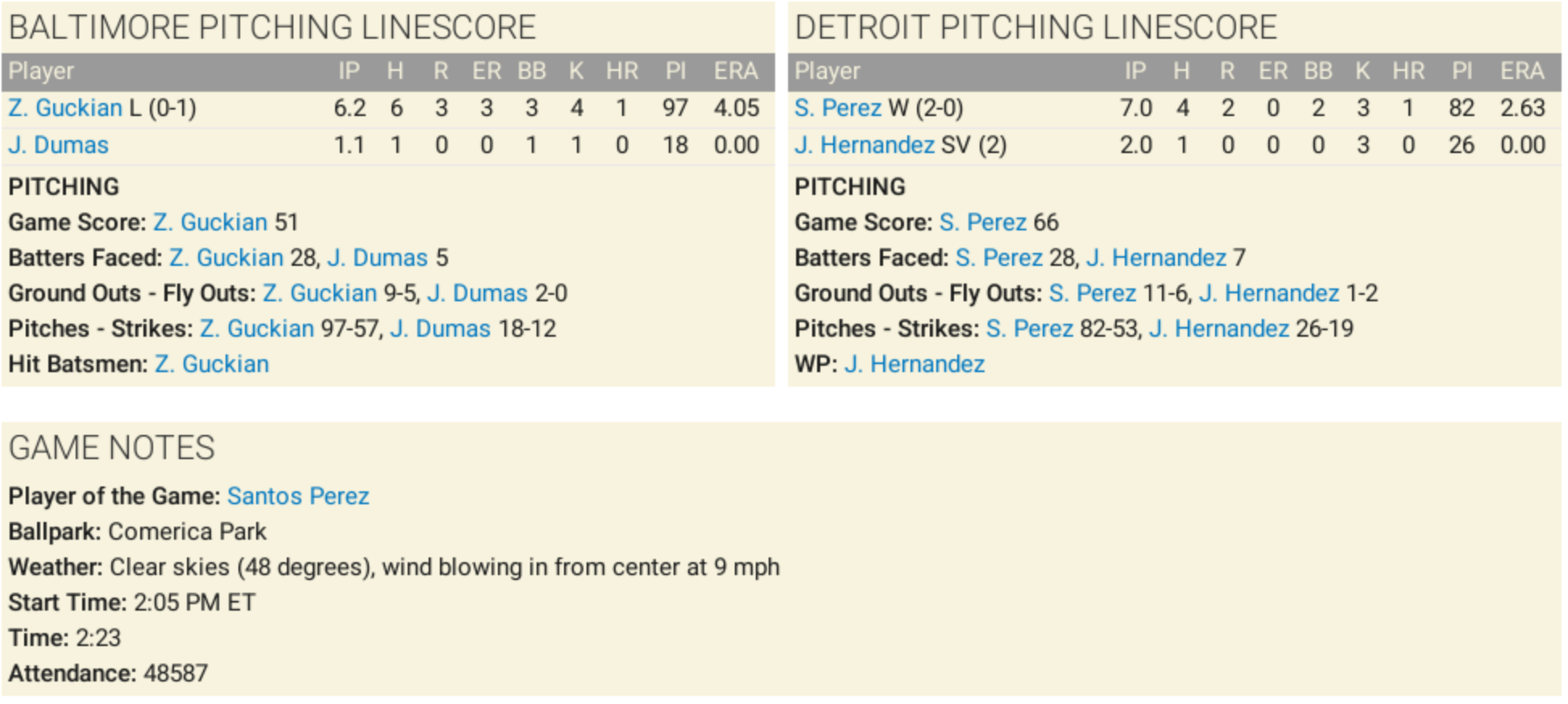The image size is (1568, 704).
Task: Tap J. Hernandez next to WP
Action: point(914,364)
